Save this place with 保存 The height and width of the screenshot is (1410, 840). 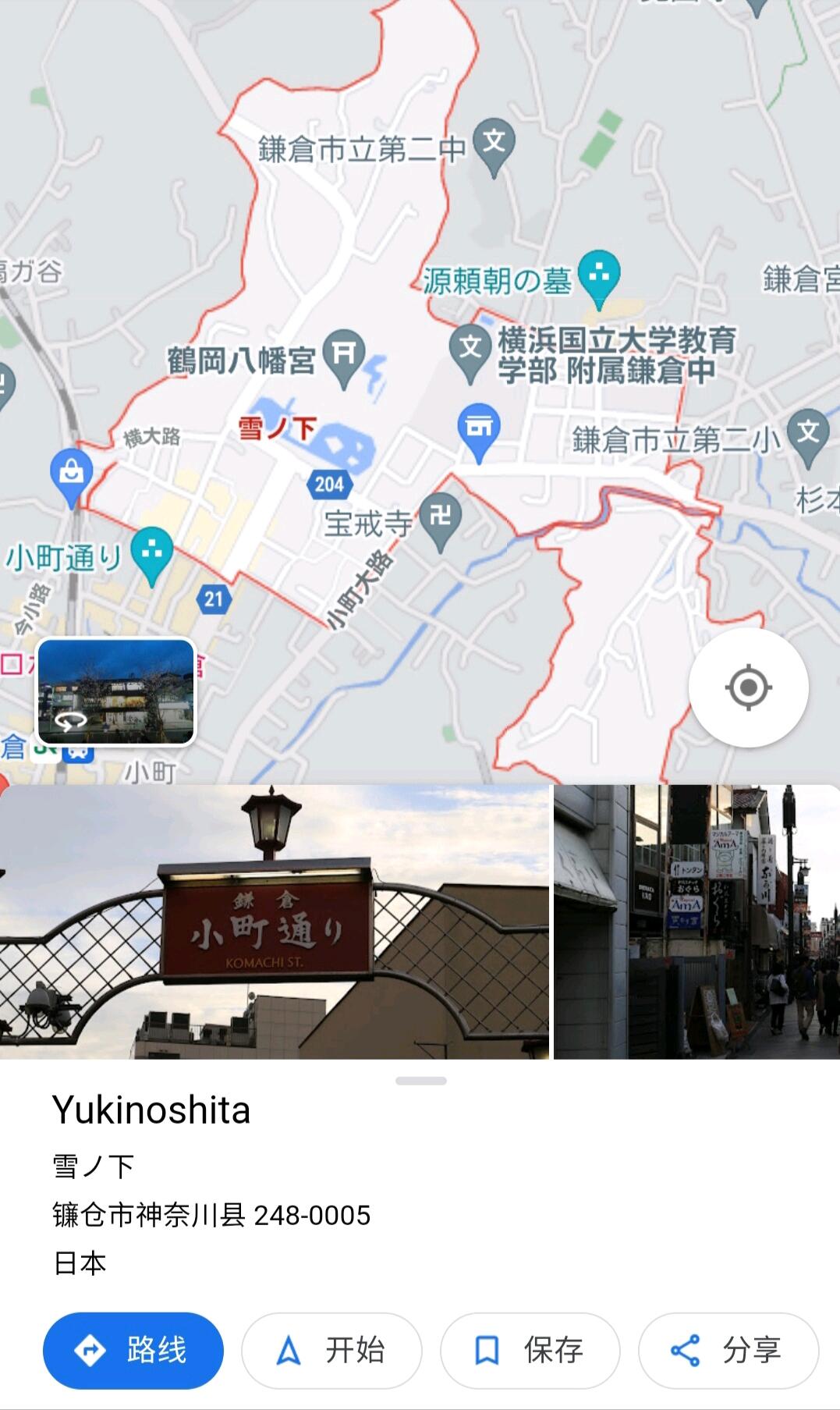point(530,1350)
